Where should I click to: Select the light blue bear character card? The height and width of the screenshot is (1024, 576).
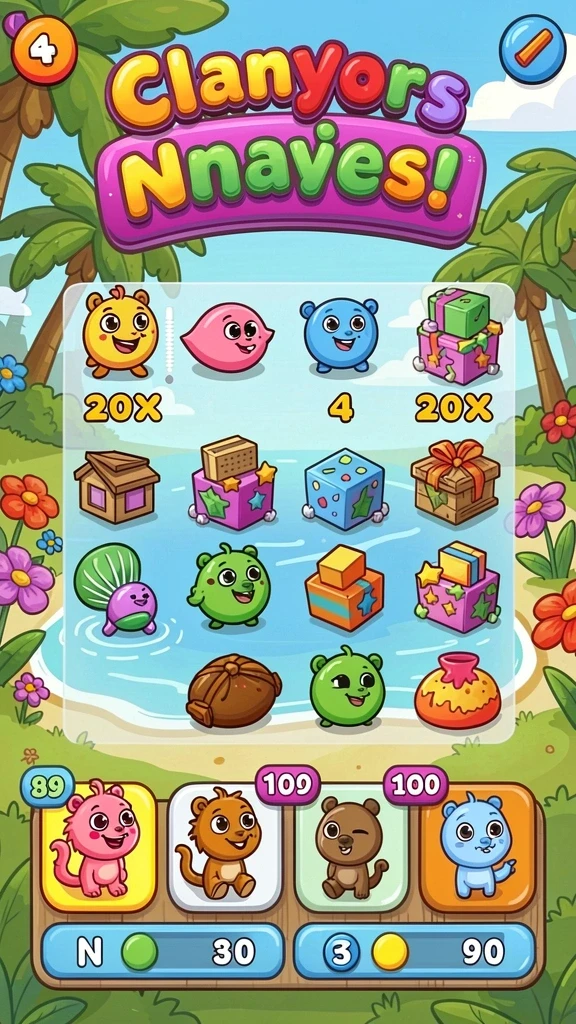[x=477, y=847]
